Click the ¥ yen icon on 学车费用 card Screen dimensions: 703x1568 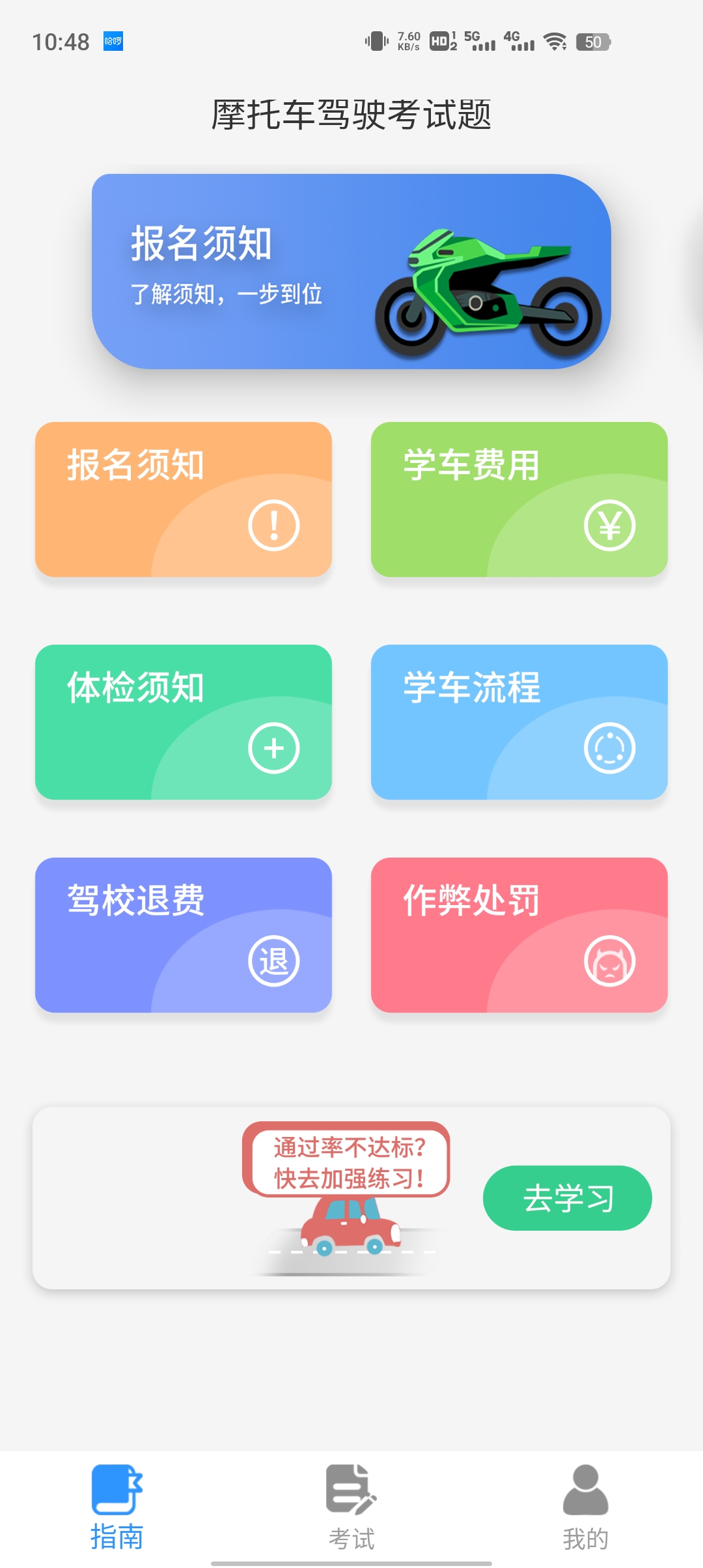[x=610, y=525]
